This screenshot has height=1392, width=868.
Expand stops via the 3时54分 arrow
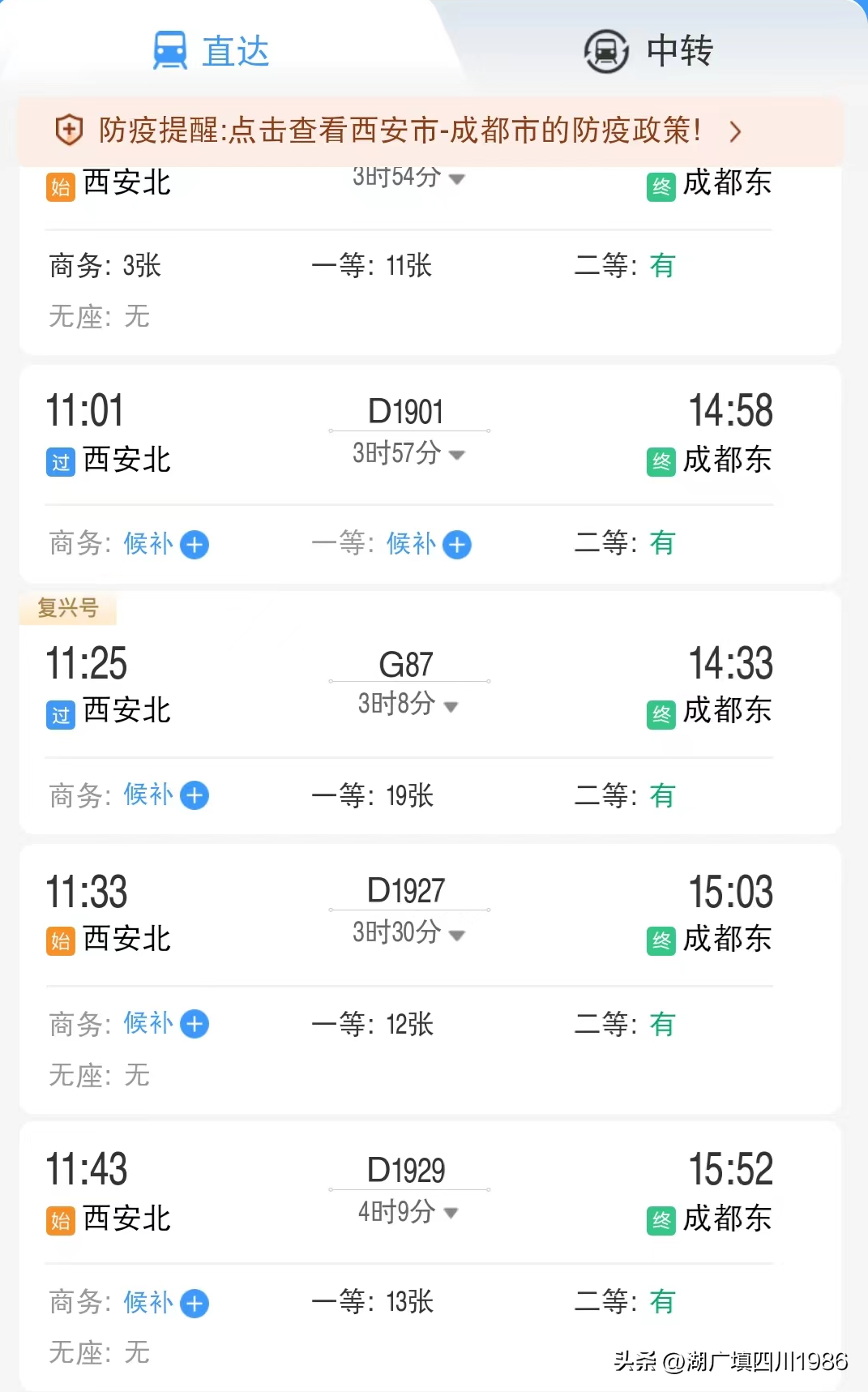[x=457, y=178]
